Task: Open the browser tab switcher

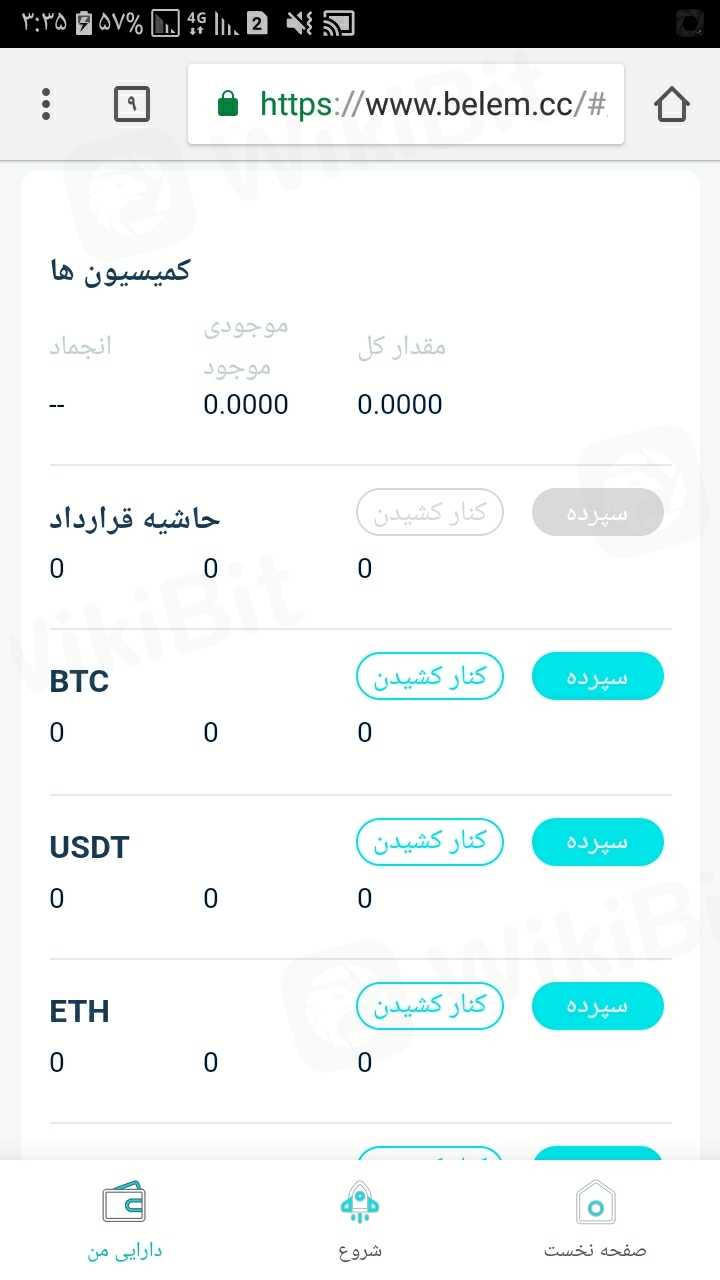Action: tap(132, 104)
